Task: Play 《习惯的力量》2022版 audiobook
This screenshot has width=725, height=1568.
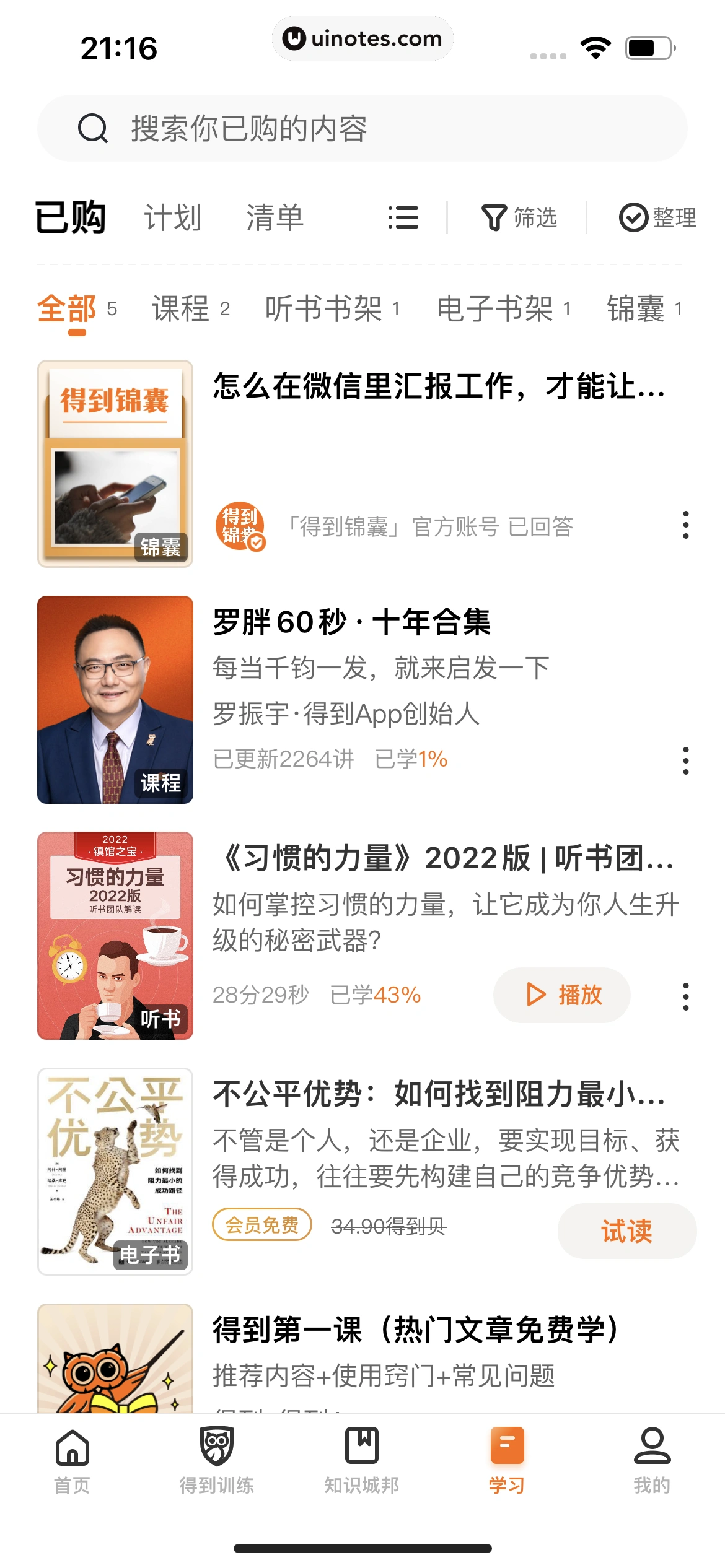Action: click(x=562, y=995)
